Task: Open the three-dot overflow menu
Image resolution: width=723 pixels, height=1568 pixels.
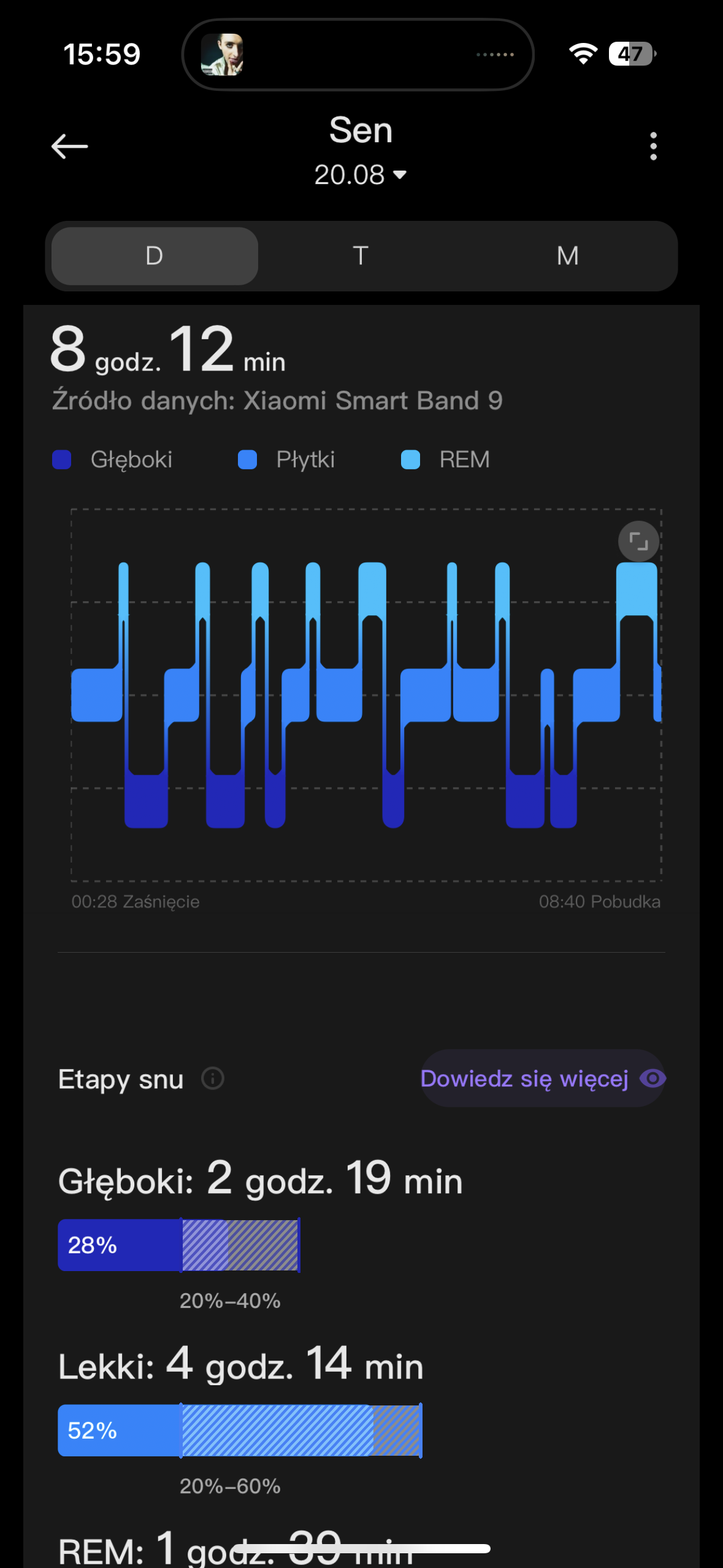Action: tap(653, 146)
